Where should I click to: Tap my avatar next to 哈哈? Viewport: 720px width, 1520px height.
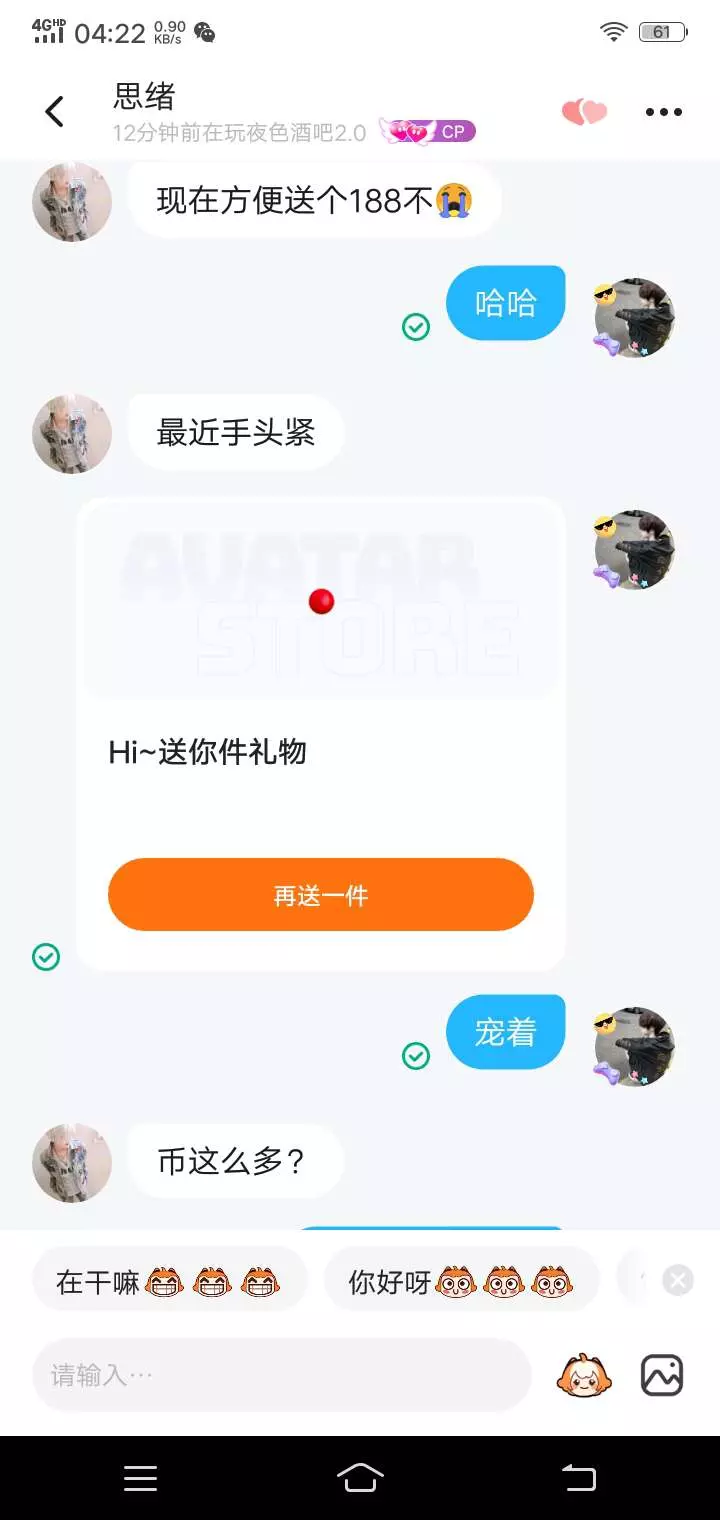[x=635, y=318]
